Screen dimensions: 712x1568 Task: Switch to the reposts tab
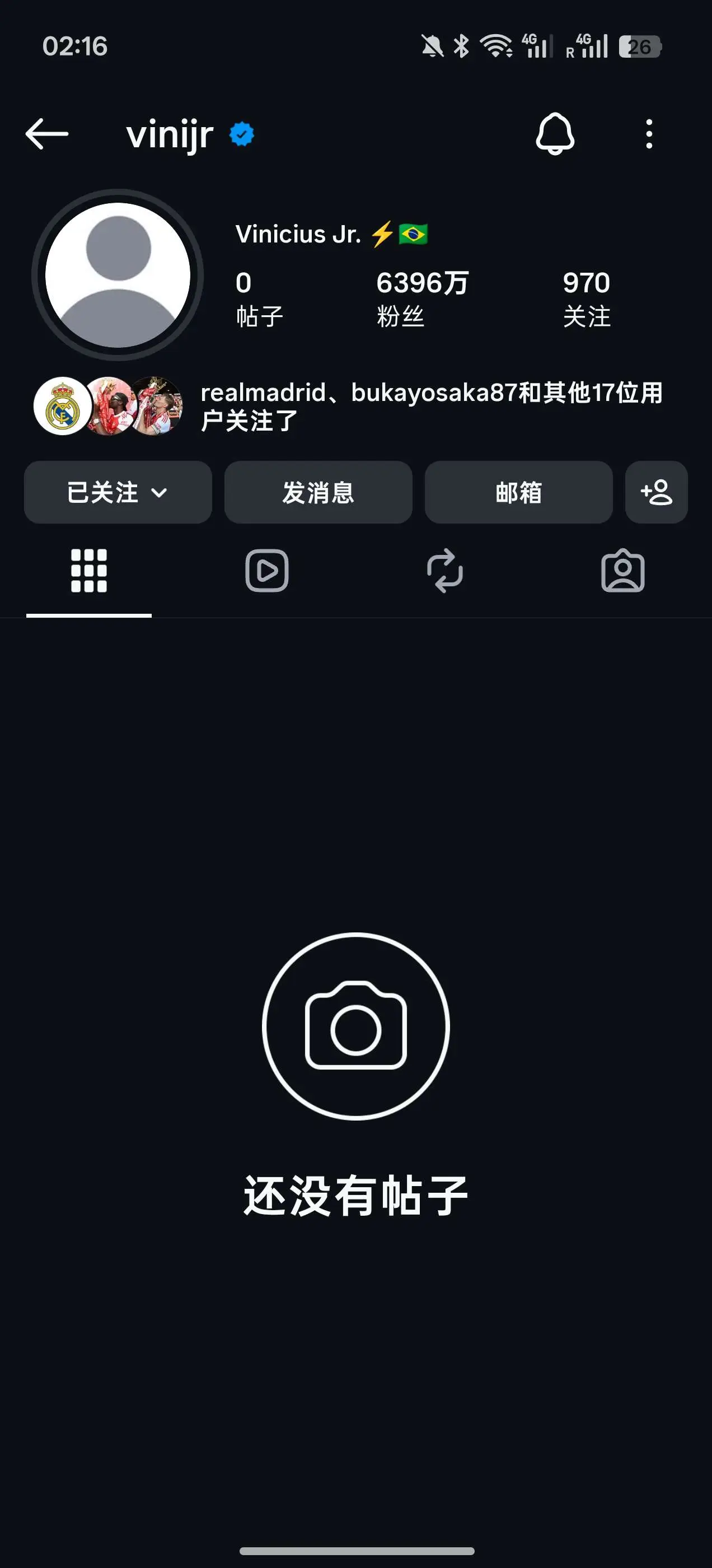[445, 571]
